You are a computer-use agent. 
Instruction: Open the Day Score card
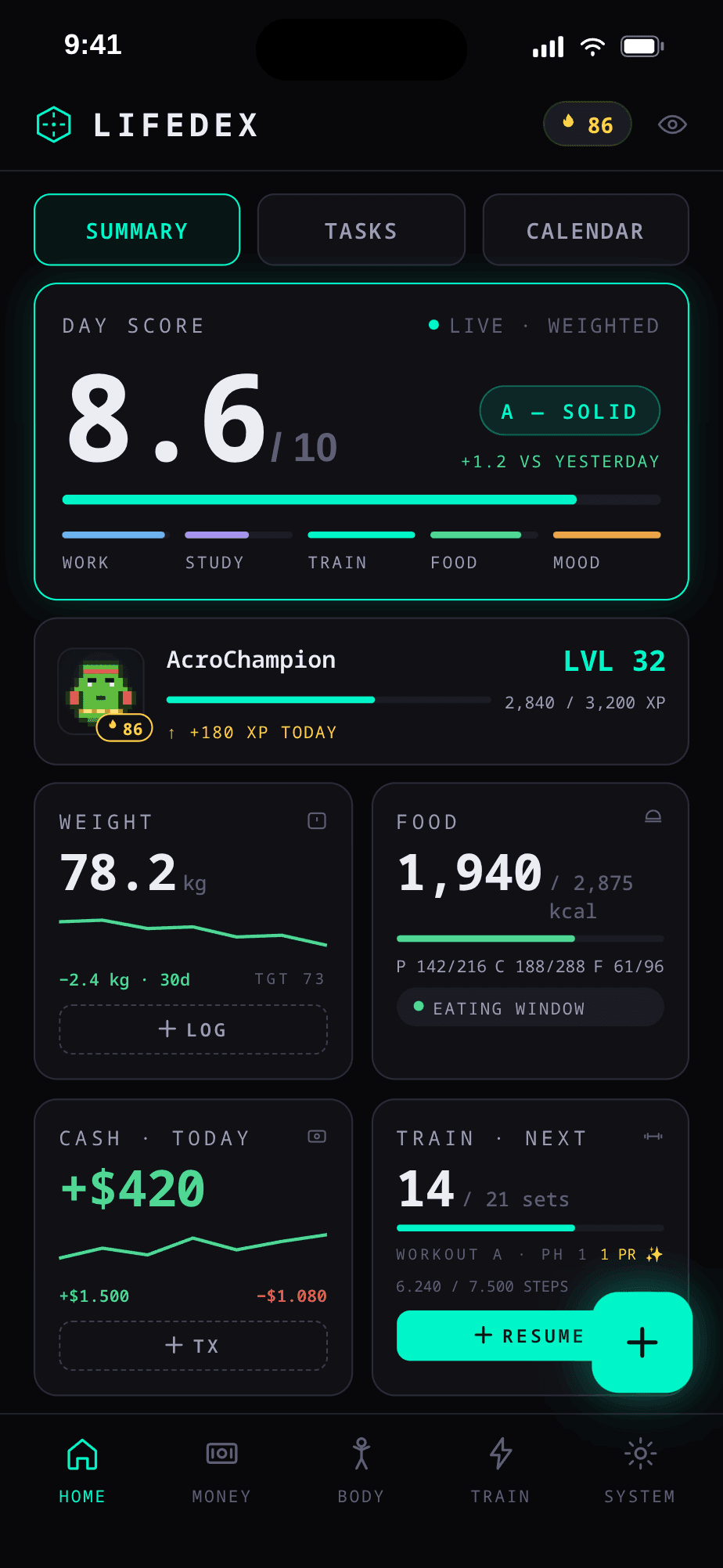pos(361,442)
